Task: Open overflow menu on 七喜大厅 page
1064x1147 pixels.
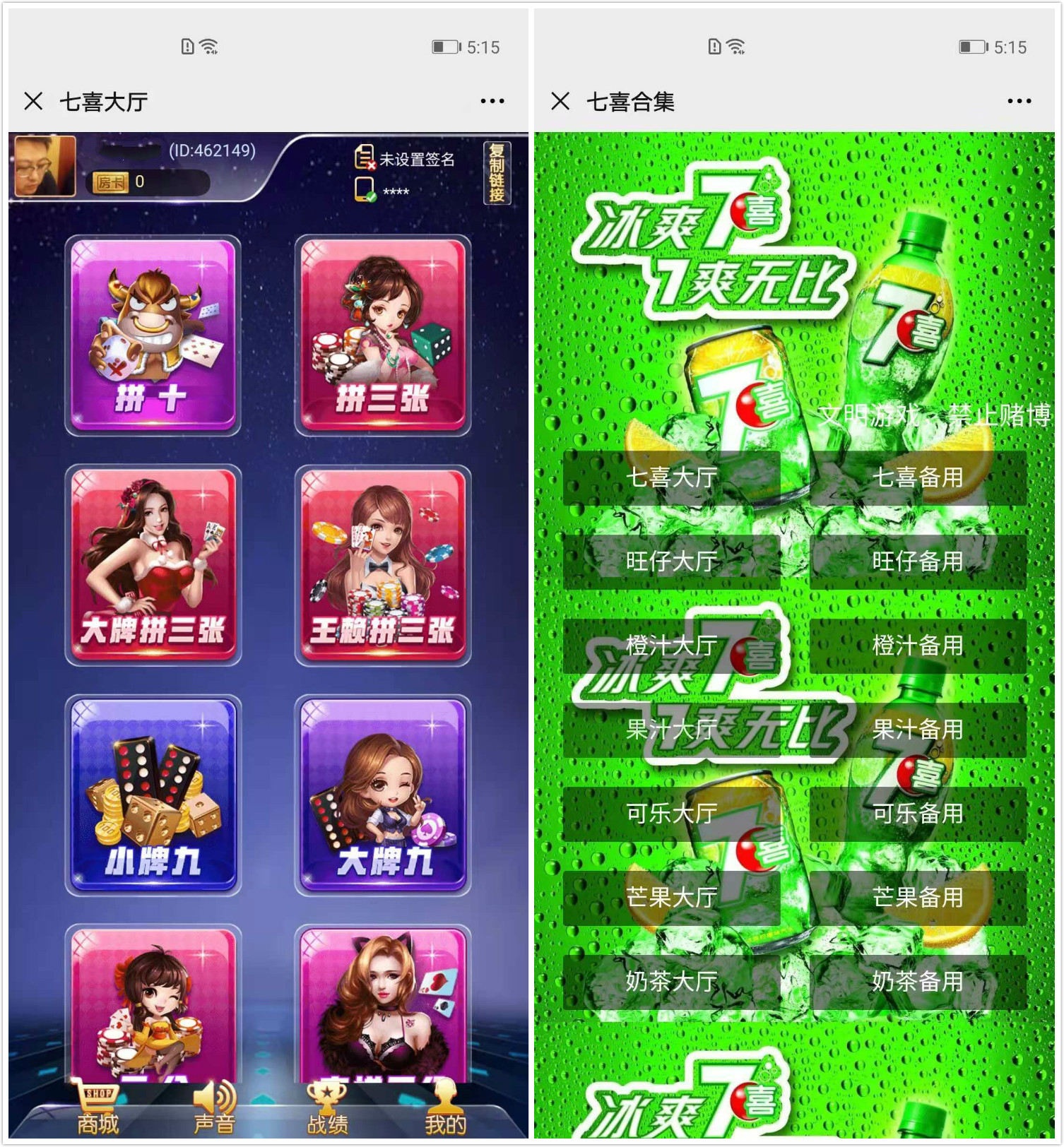Action: tap(492, 102)
